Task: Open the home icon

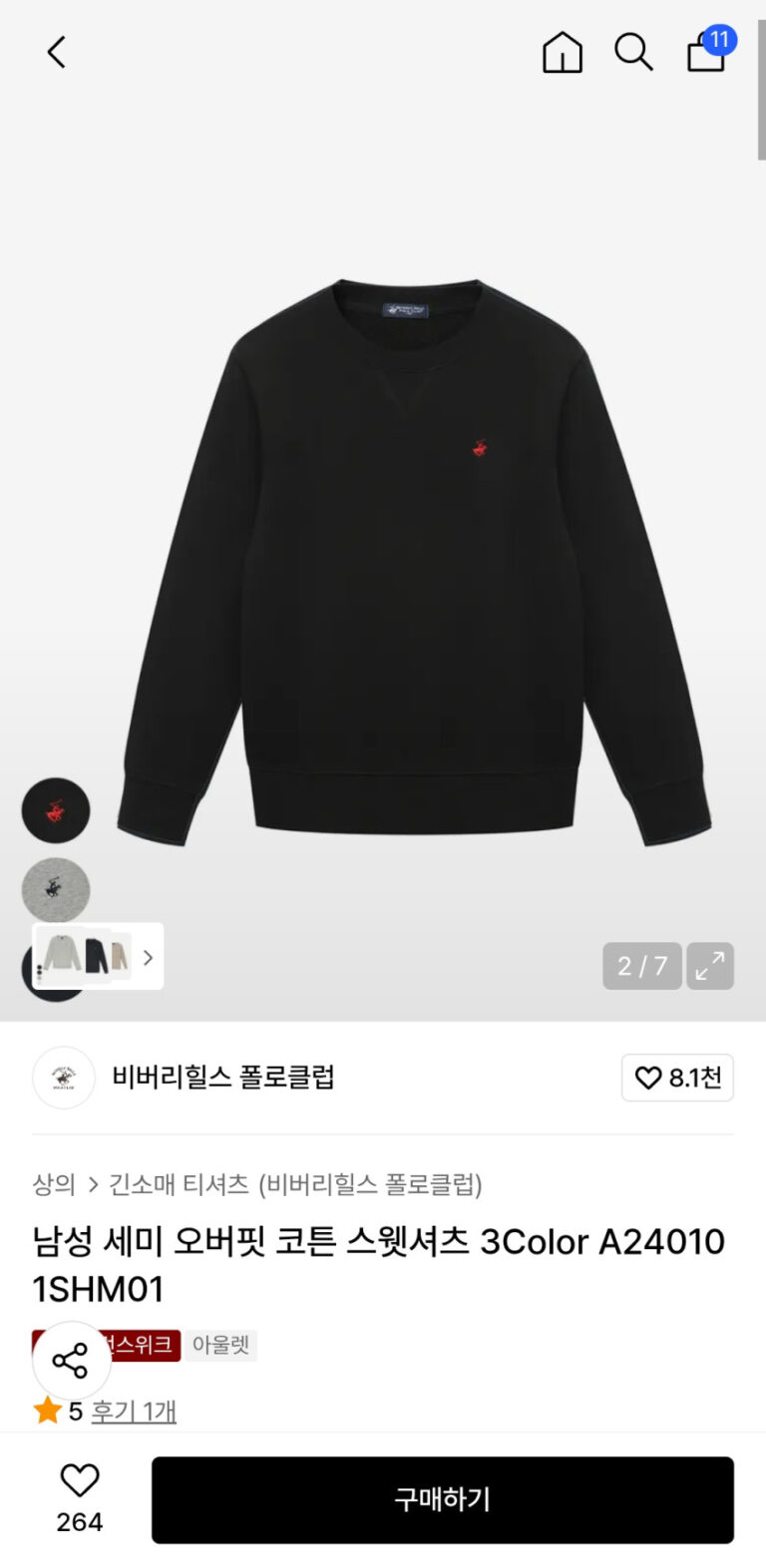Action: click(x=562, y=53)
